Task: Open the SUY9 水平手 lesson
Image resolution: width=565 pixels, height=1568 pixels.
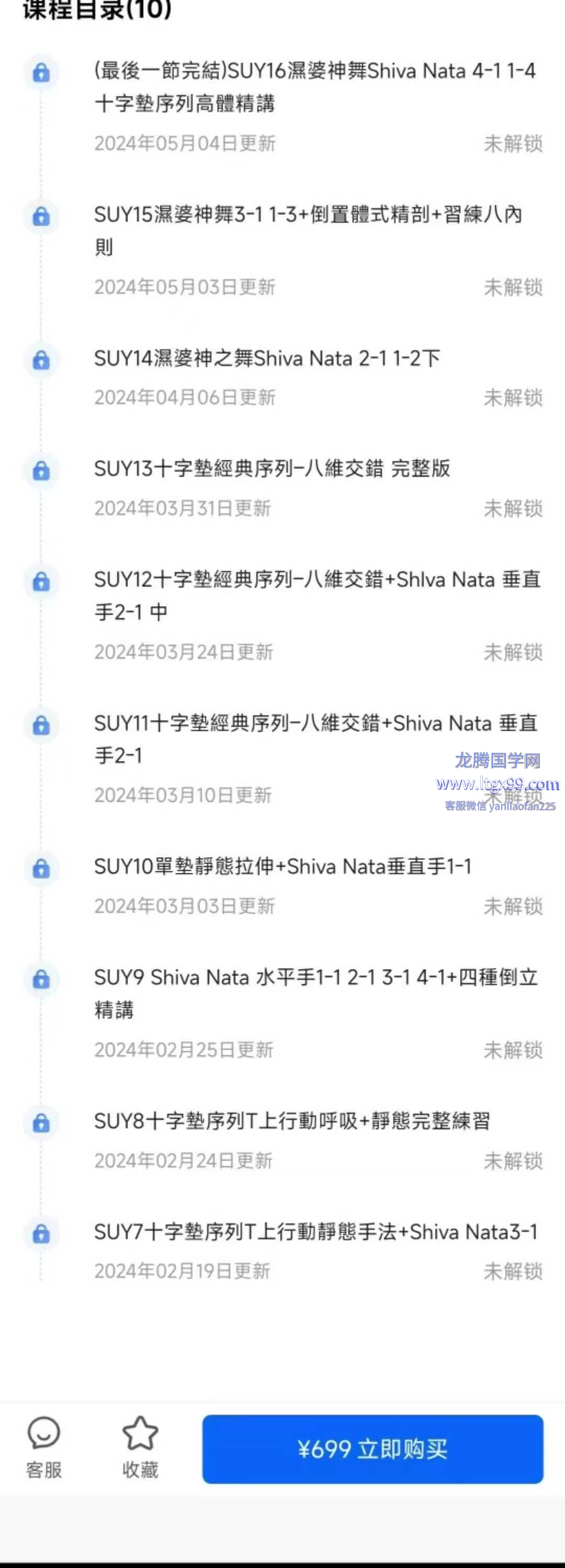Action: coord(315,993)
